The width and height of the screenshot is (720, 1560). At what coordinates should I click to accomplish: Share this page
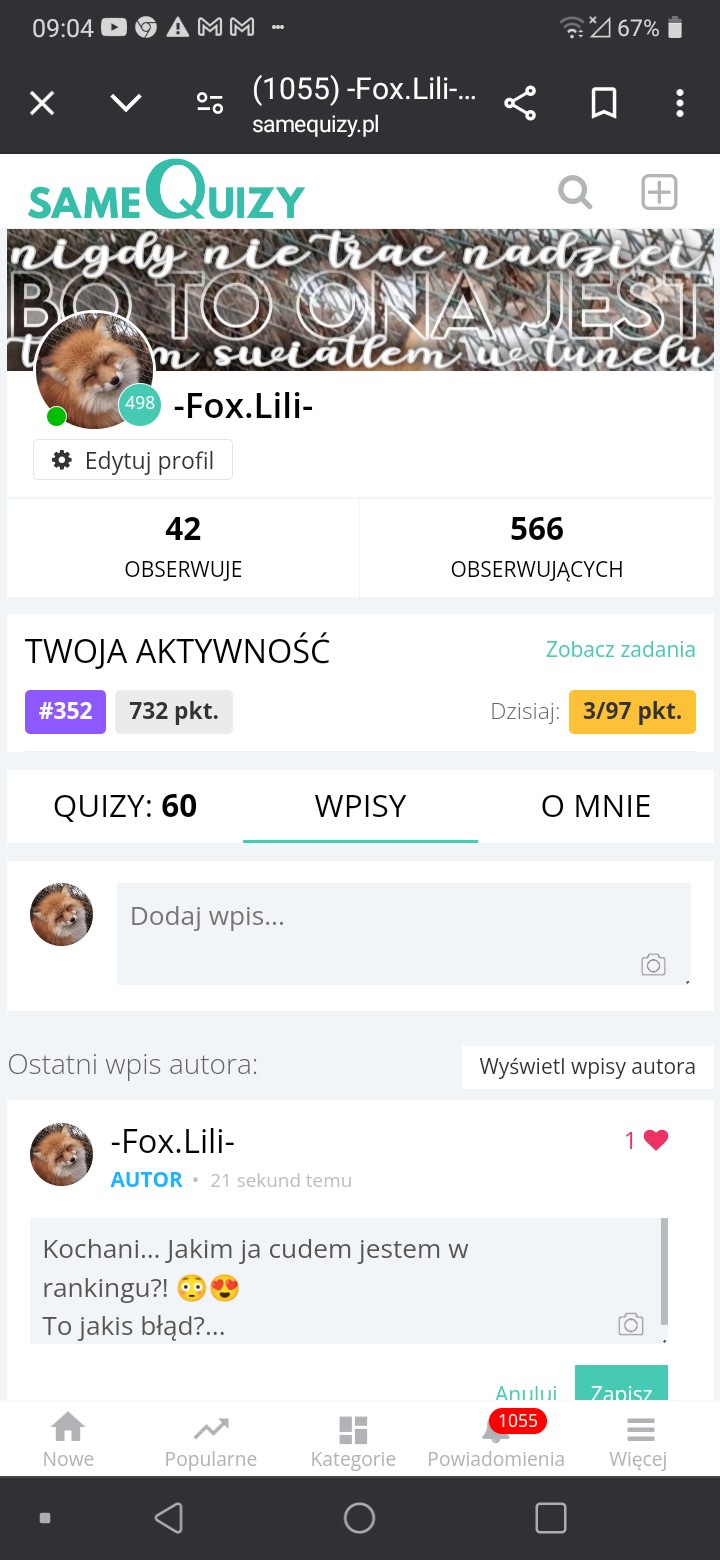(x=520, y=103)
